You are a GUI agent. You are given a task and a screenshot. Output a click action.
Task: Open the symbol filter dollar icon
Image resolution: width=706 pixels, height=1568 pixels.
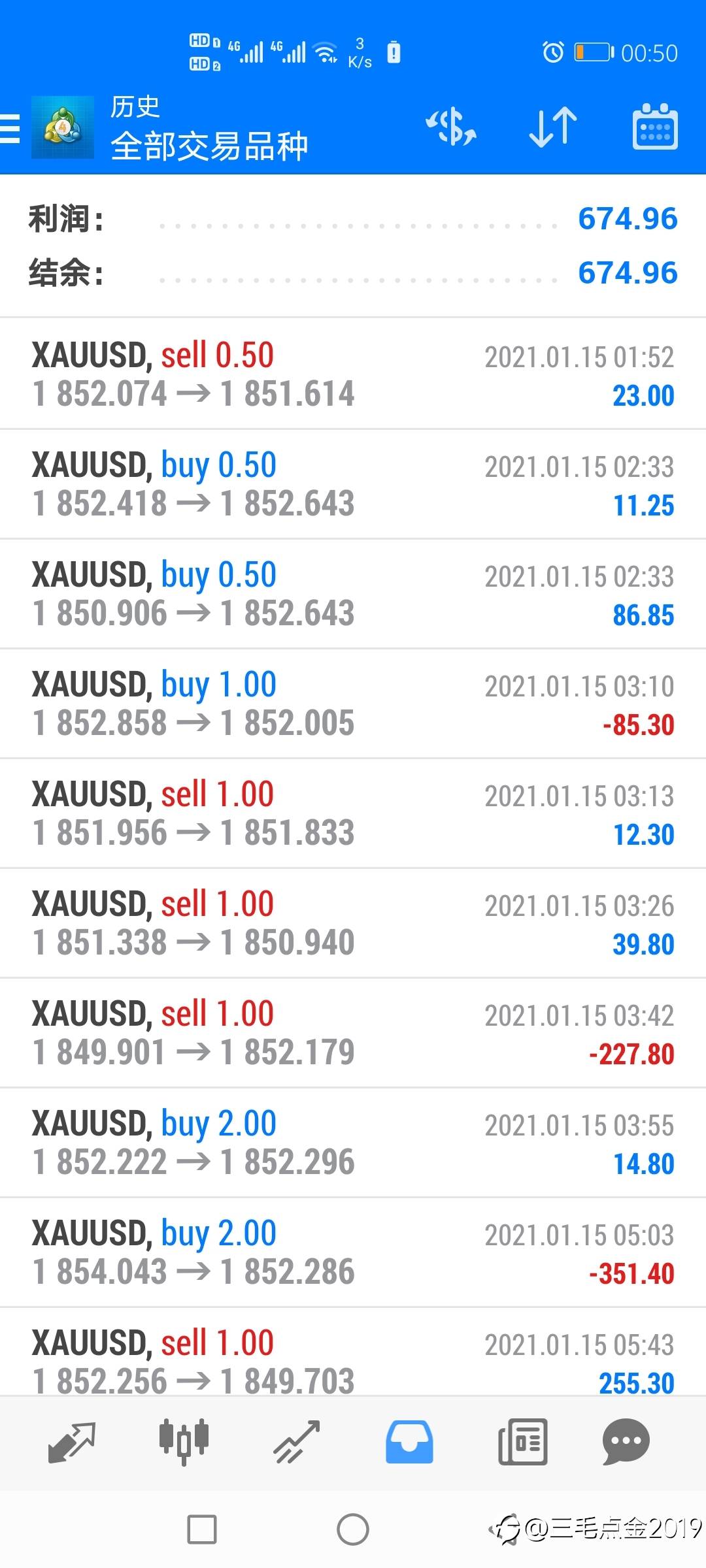(451, 127)
